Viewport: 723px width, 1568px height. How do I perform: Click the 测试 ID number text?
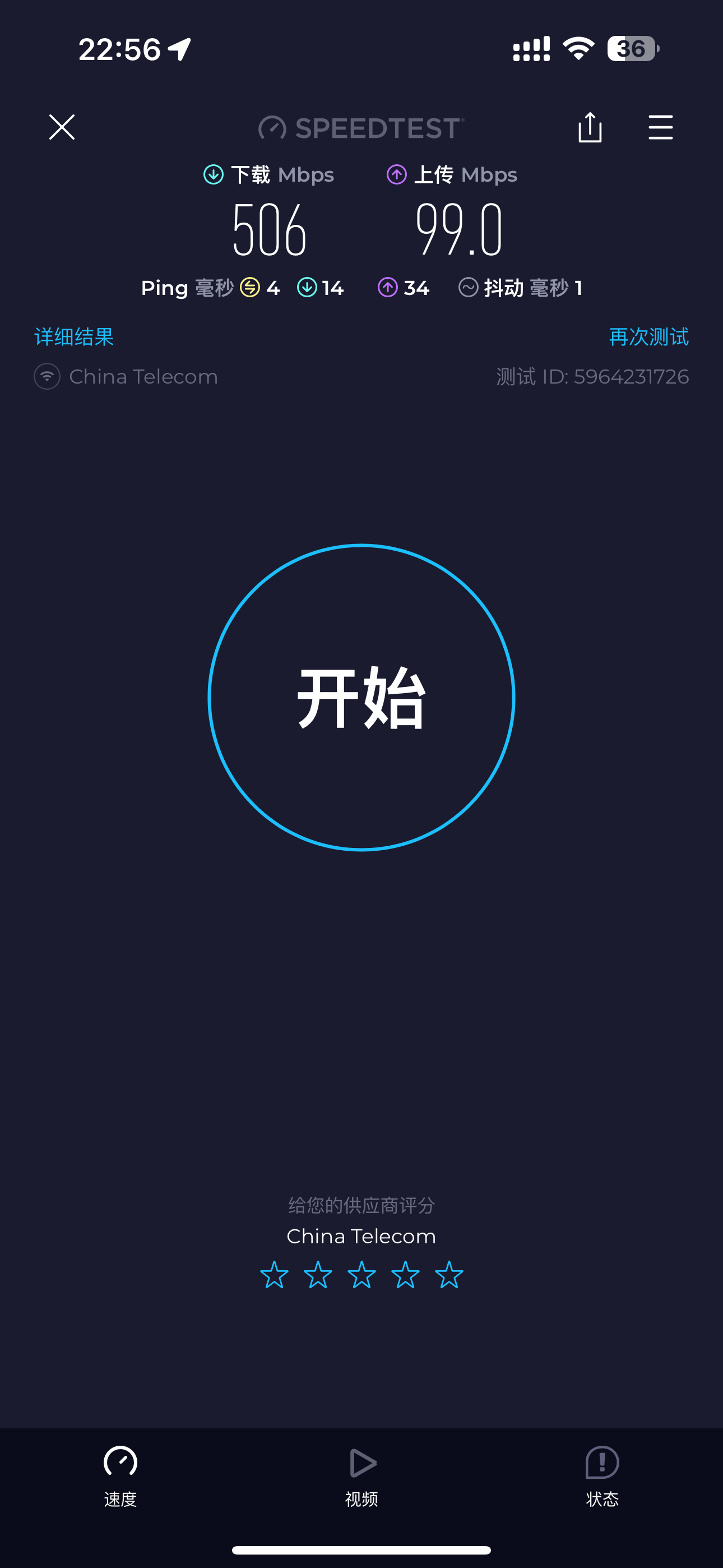point(594,376)
